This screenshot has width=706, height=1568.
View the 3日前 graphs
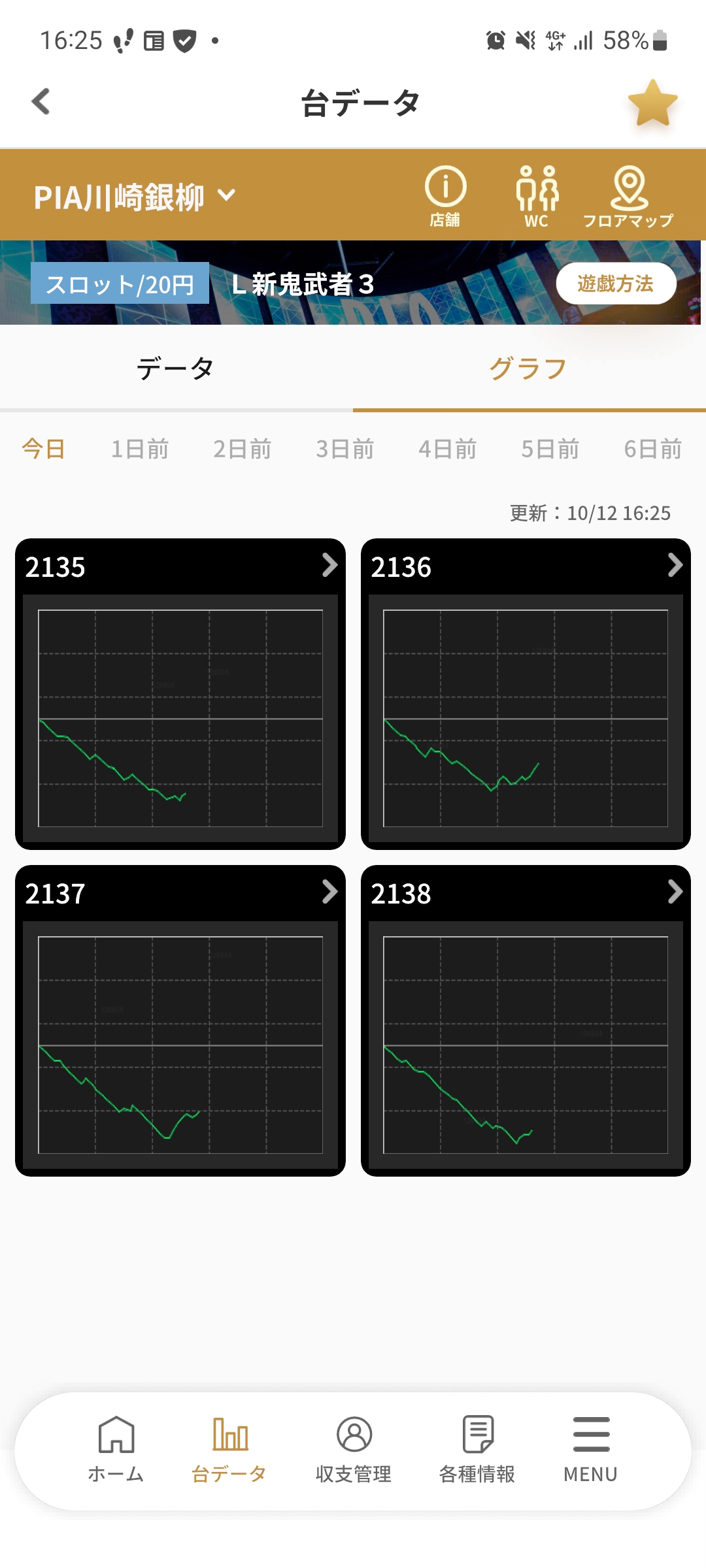coord(345,449)
